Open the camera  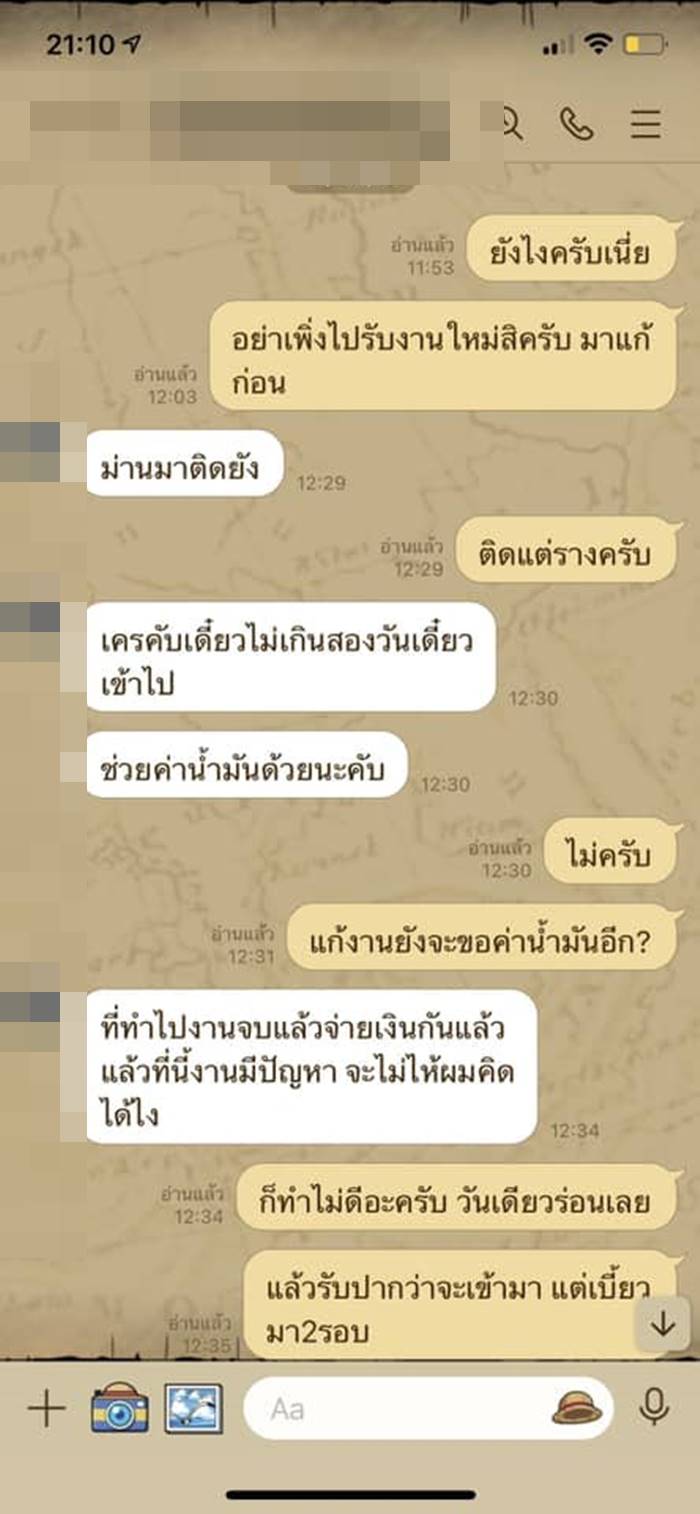(120, 1408)
